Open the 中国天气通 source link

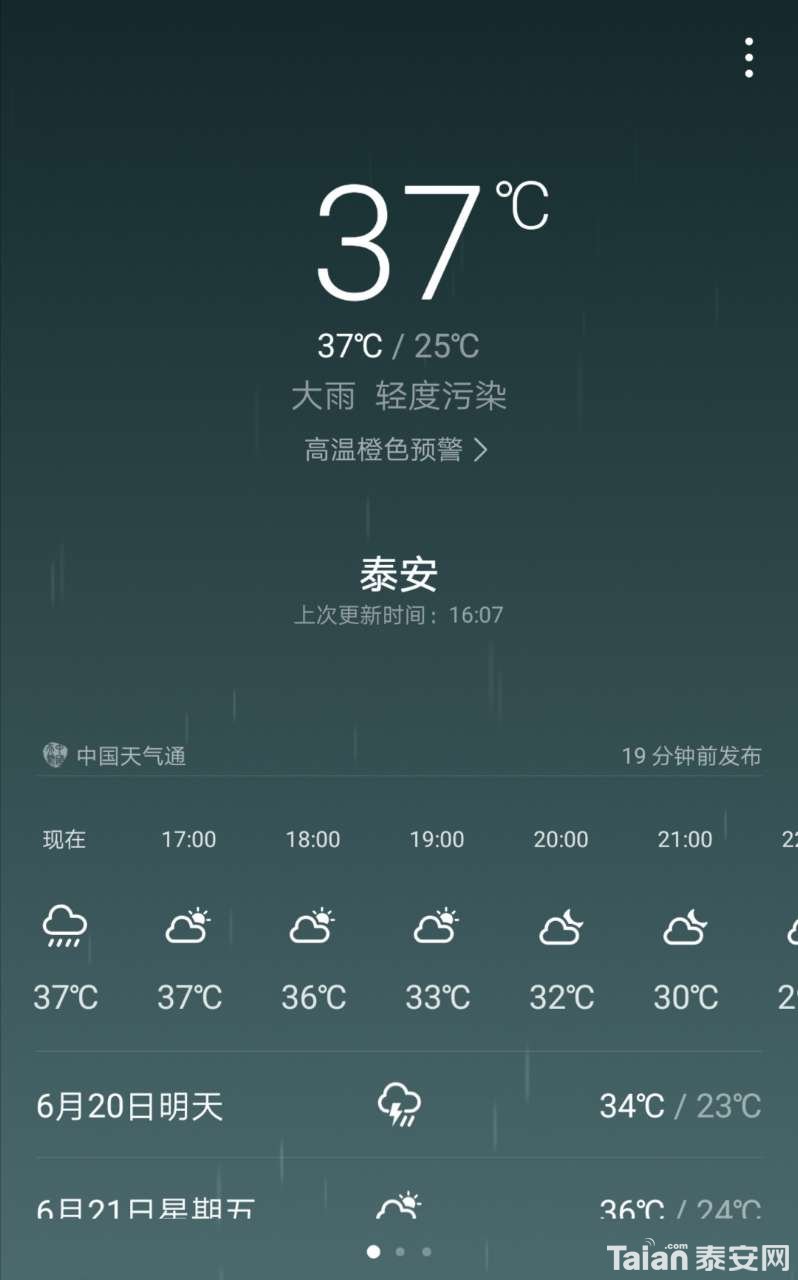coord(115,755)
